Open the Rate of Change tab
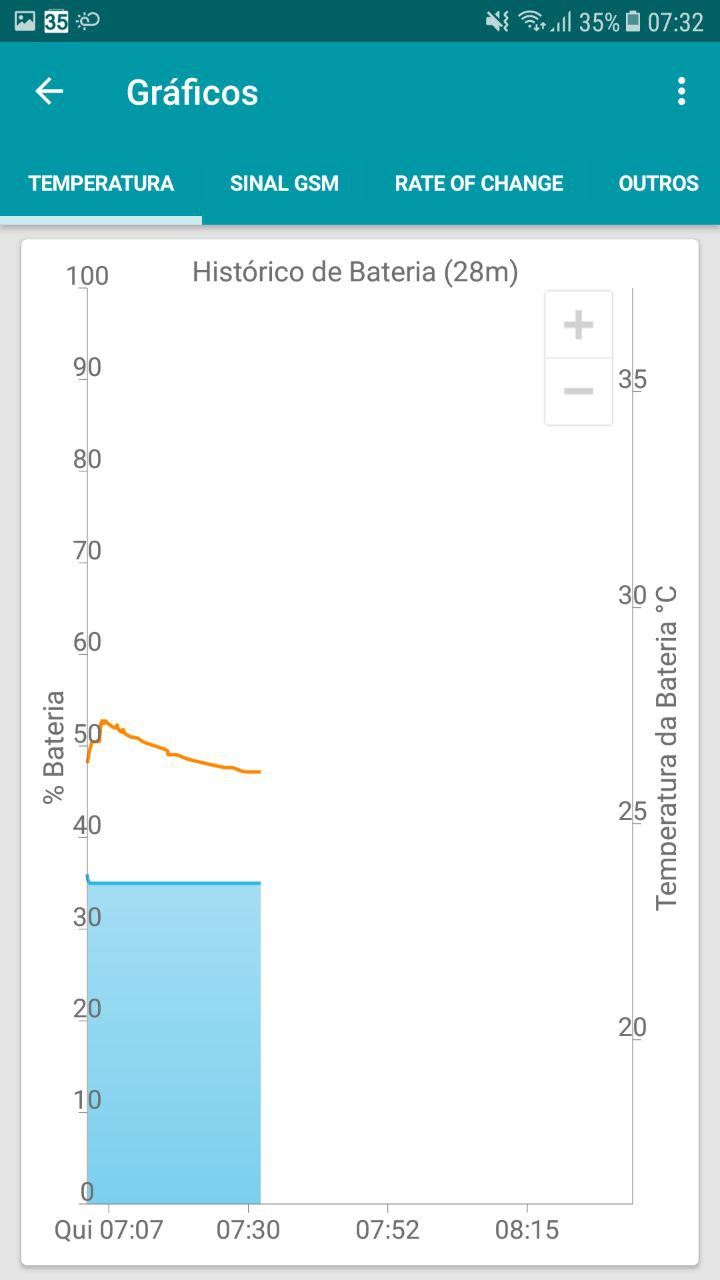Screen dimensions: 720x1280 click(x=479, y=184)
